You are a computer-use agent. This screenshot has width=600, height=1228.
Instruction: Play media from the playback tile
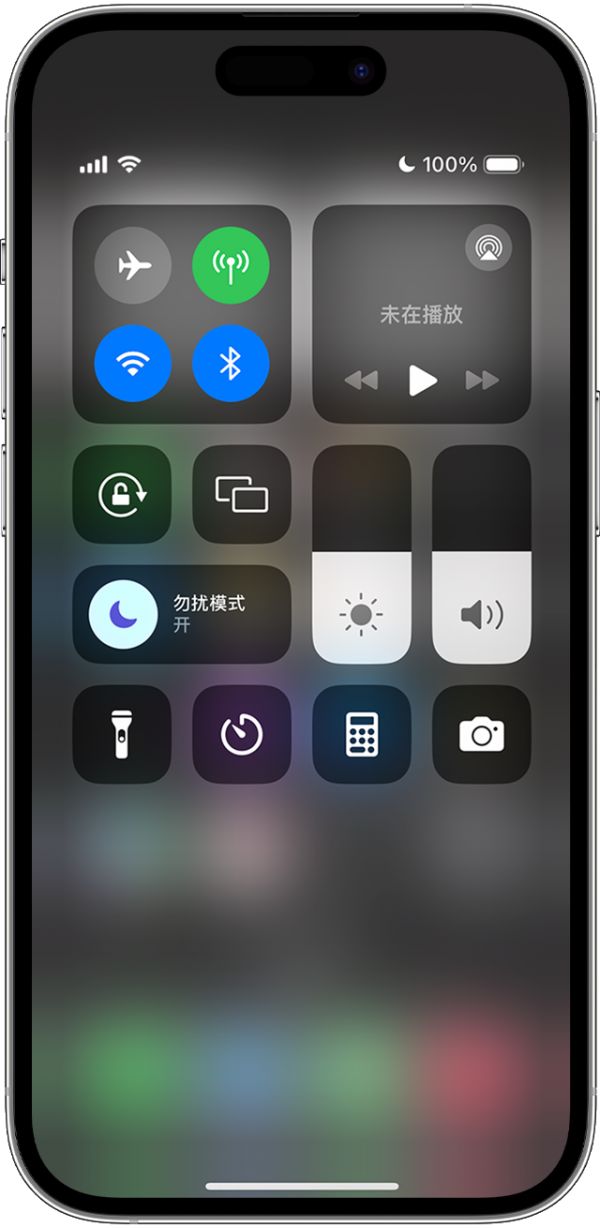(x=423, y=381)
